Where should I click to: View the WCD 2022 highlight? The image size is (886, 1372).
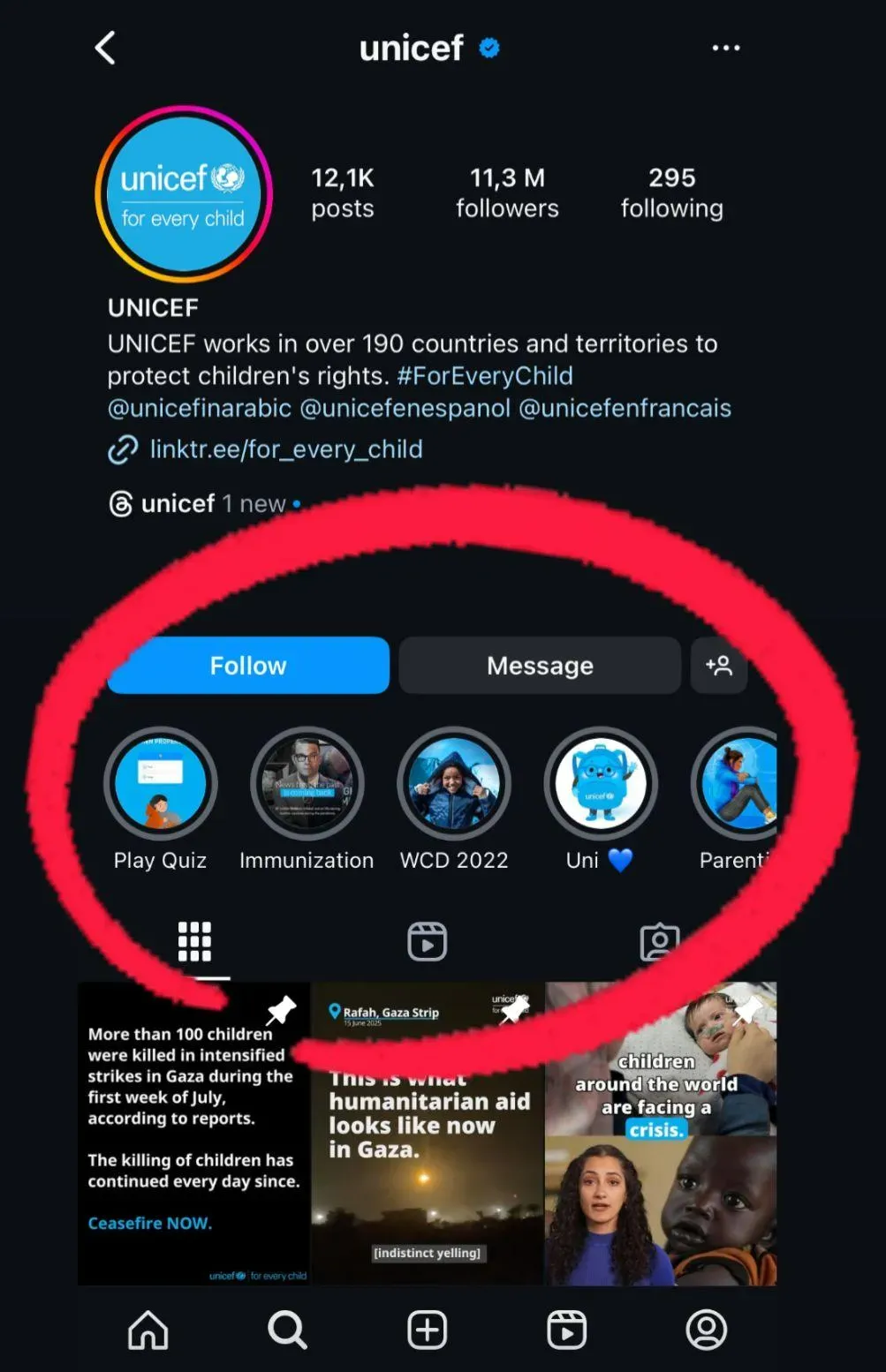[454, 784]
